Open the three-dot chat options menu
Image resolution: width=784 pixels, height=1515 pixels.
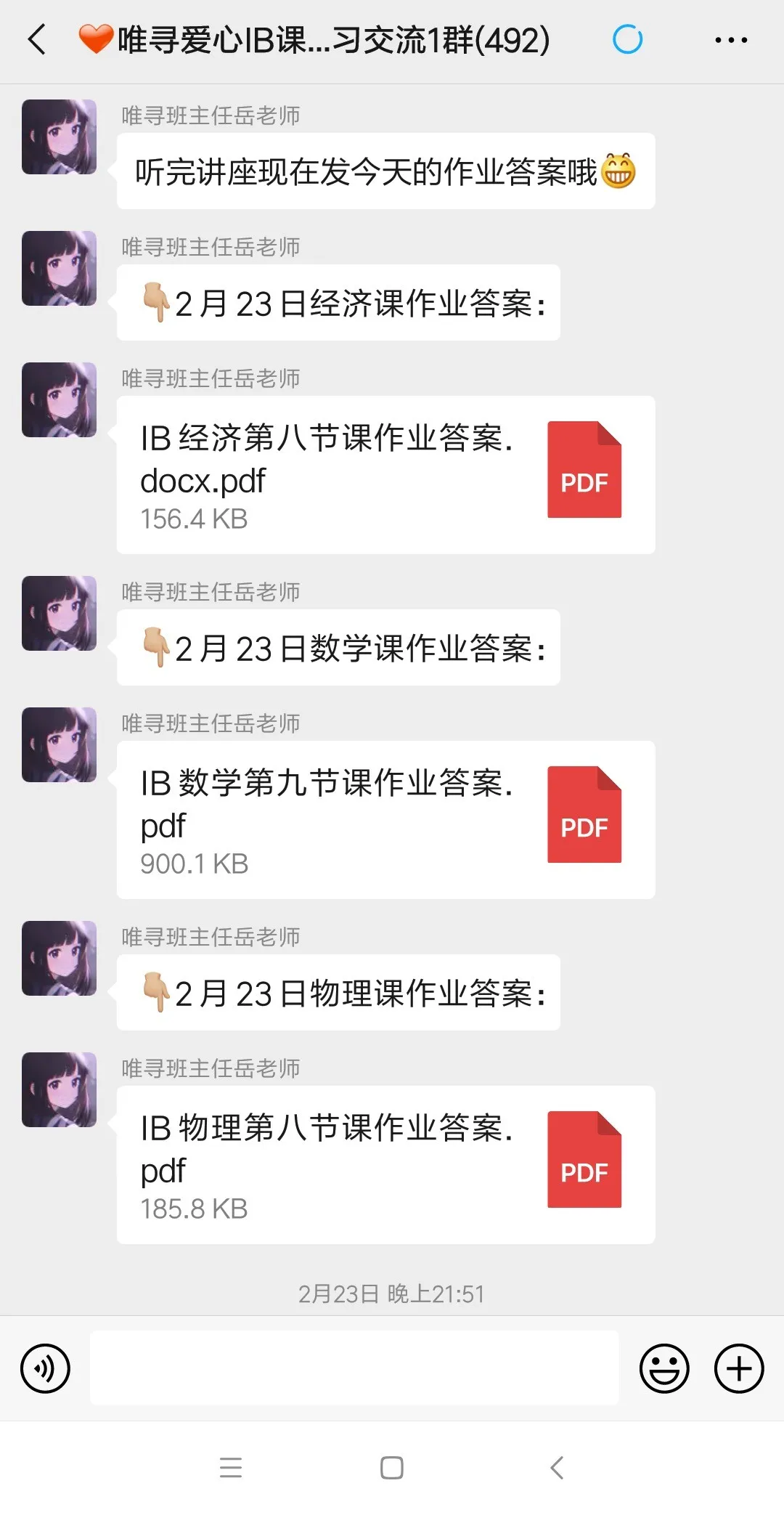(730, 40)
